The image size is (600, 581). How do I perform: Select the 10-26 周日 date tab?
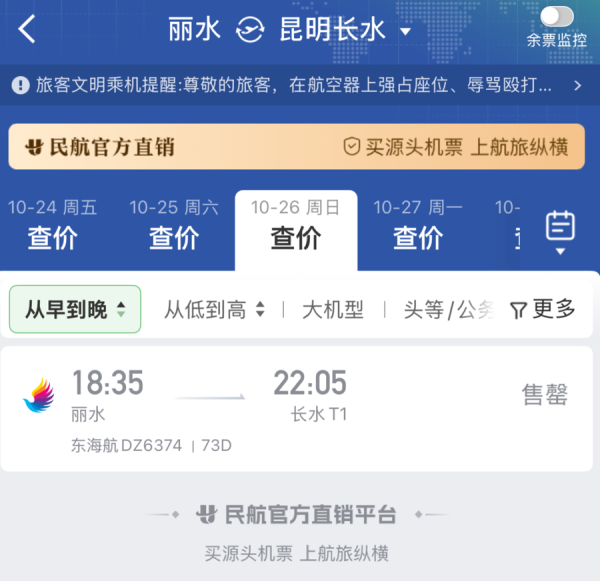click(x=296, y=224)
